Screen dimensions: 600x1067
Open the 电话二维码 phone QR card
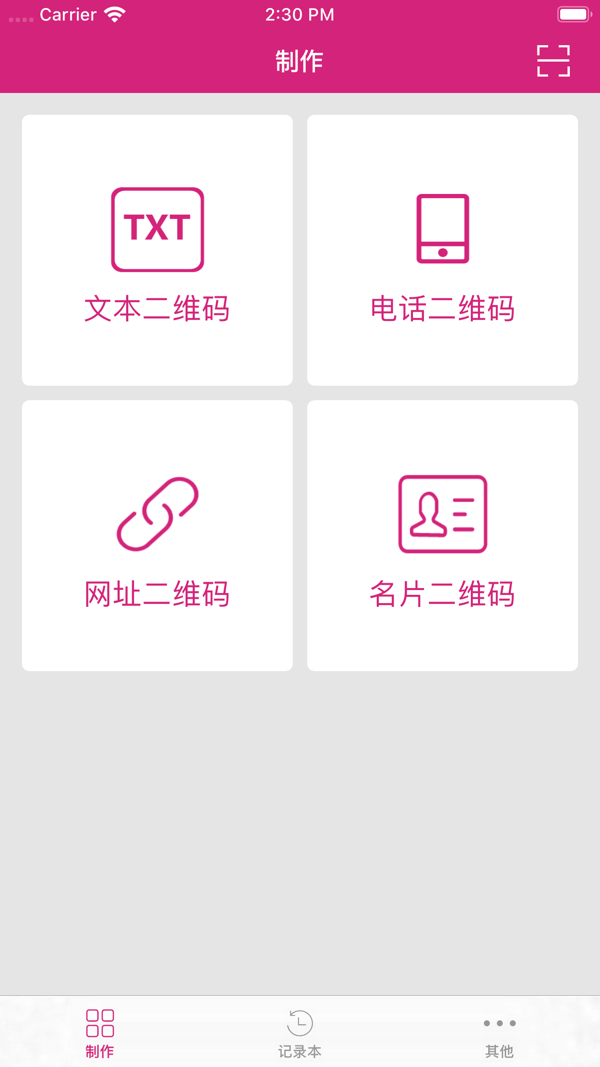[x=442, y=250]
